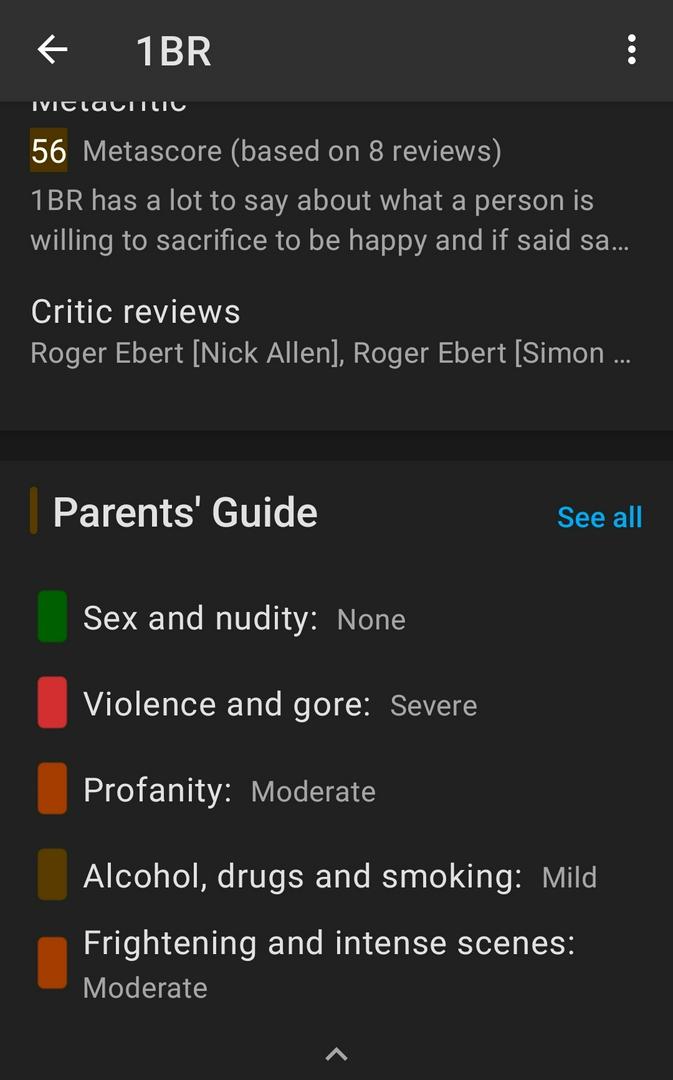
Task: Open the overflow menu
Action: 631,50
